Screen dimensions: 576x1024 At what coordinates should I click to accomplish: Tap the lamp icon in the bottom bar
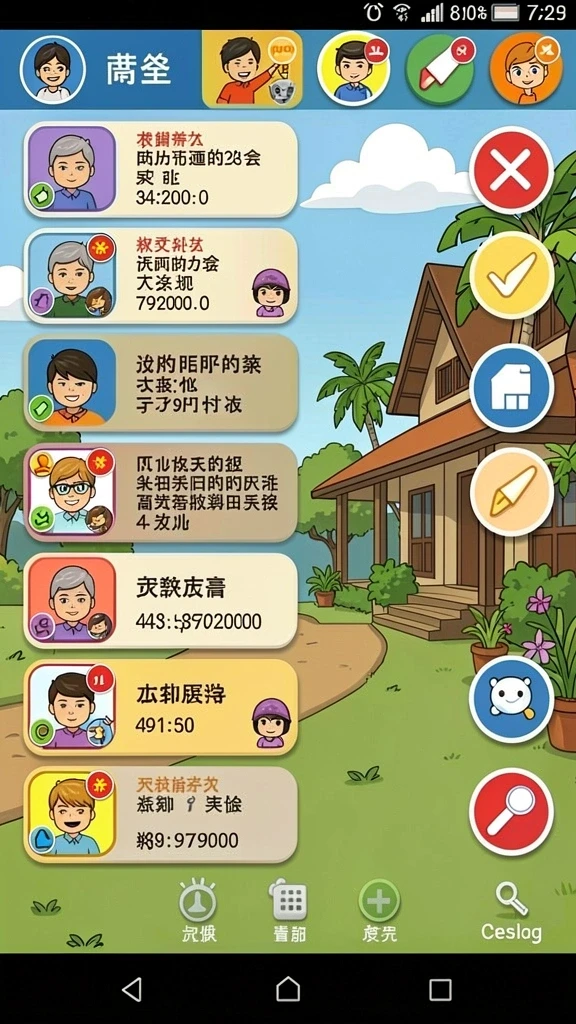(198, 912)
